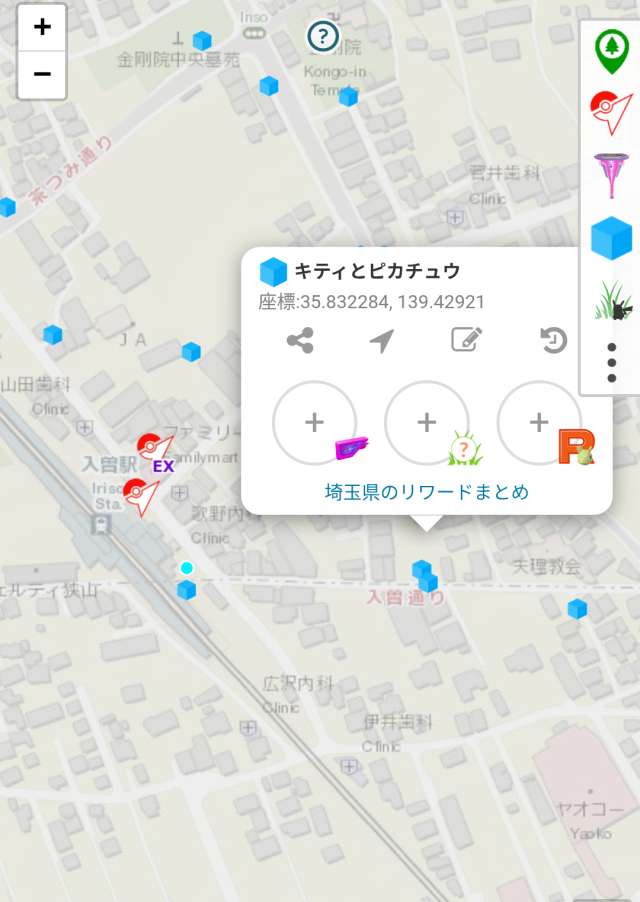Navigate to キティとピカチュウ with arrow icon
Image resolution: width=640 pixels, height=902 pixels.
[x=381, y=341]
